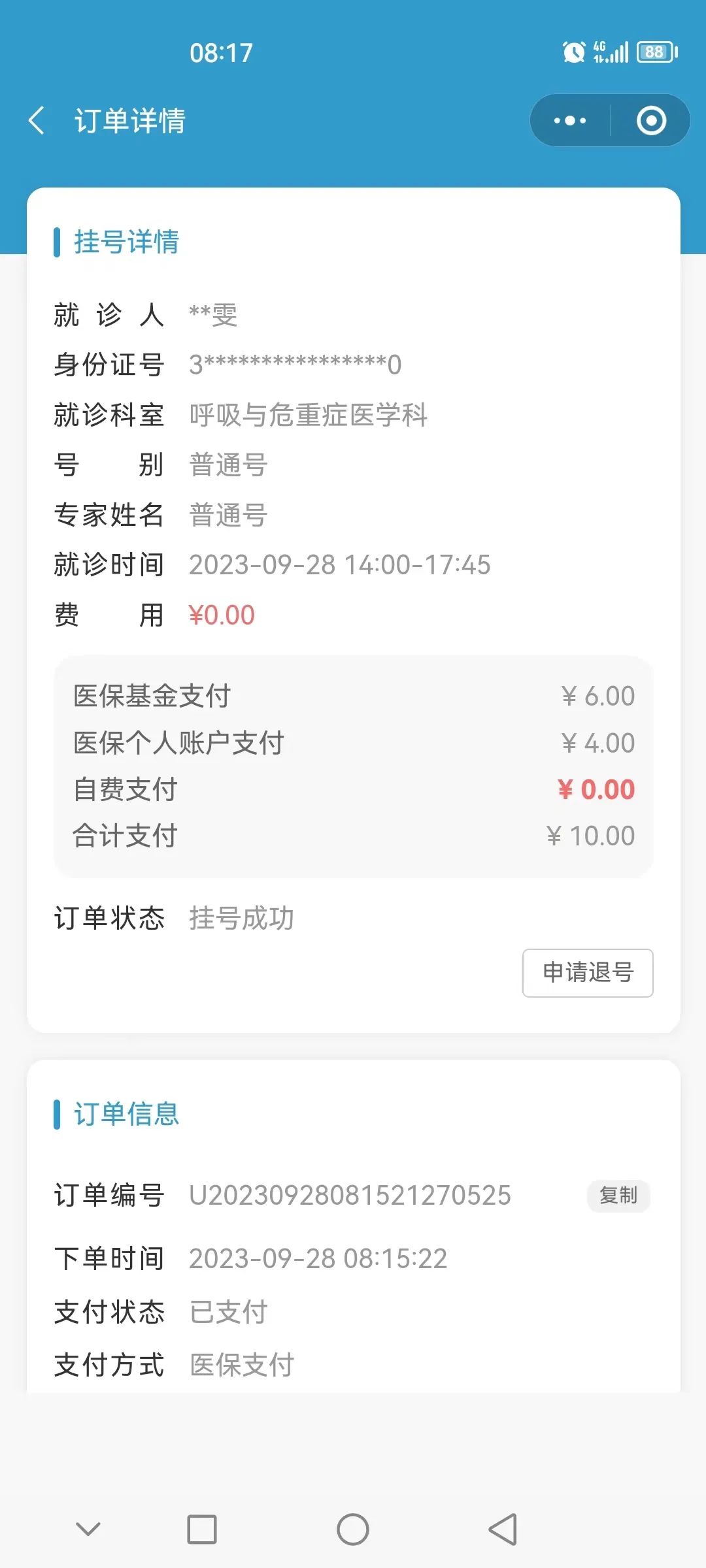Copy the order number with 复制
Image resolution: width=706 pixels, height=1568 pixels.
pos(618,1196)
